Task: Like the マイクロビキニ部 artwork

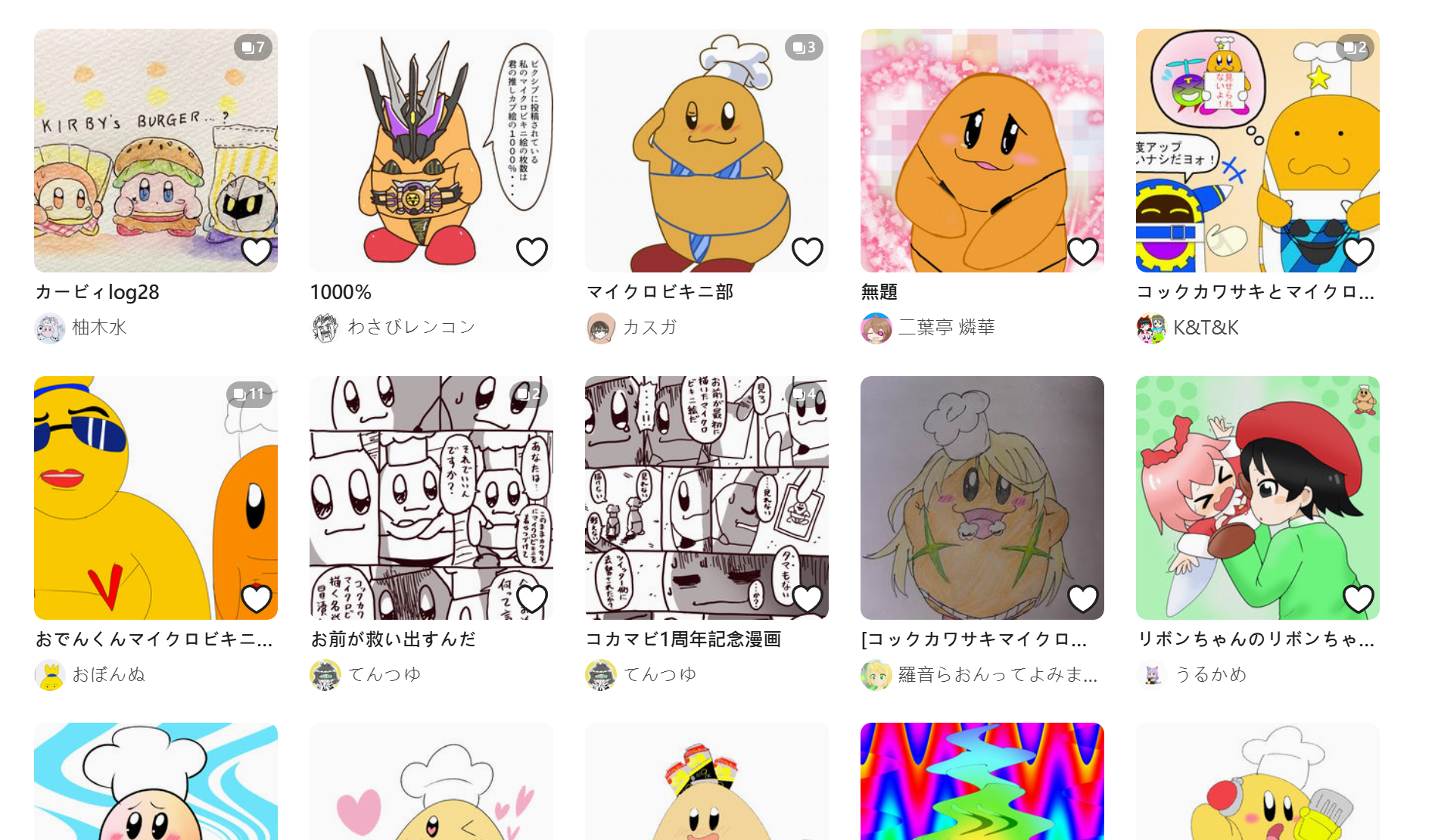Action: pos(808,251)
